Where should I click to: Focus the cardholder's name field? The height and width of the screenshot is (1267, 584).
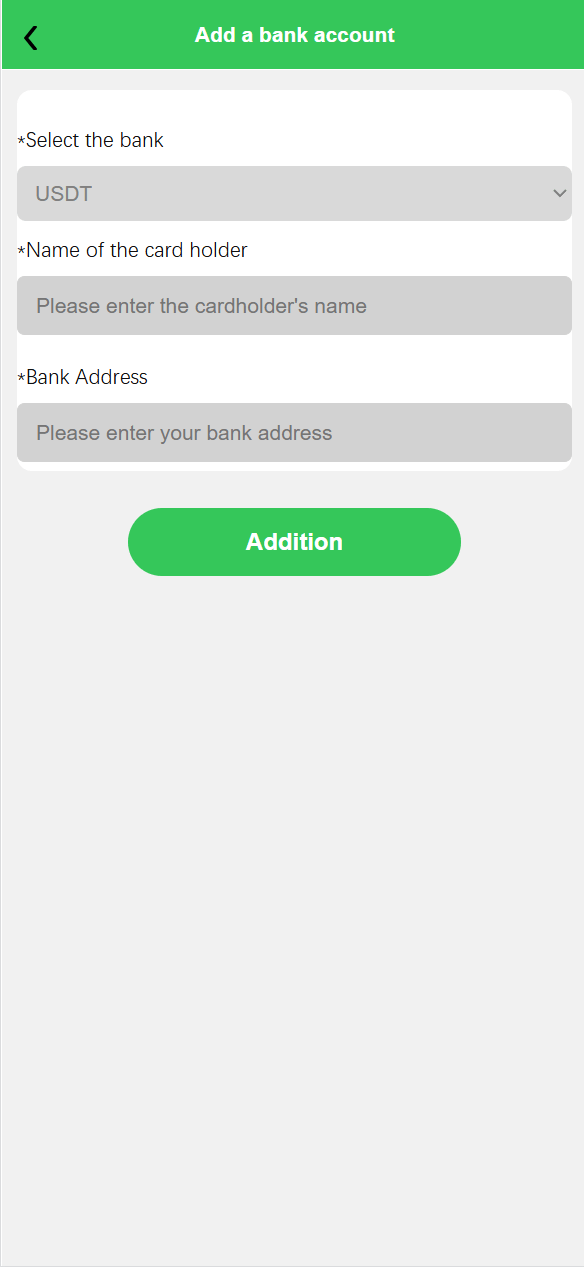pyautogui.click(x=294, y=306)
